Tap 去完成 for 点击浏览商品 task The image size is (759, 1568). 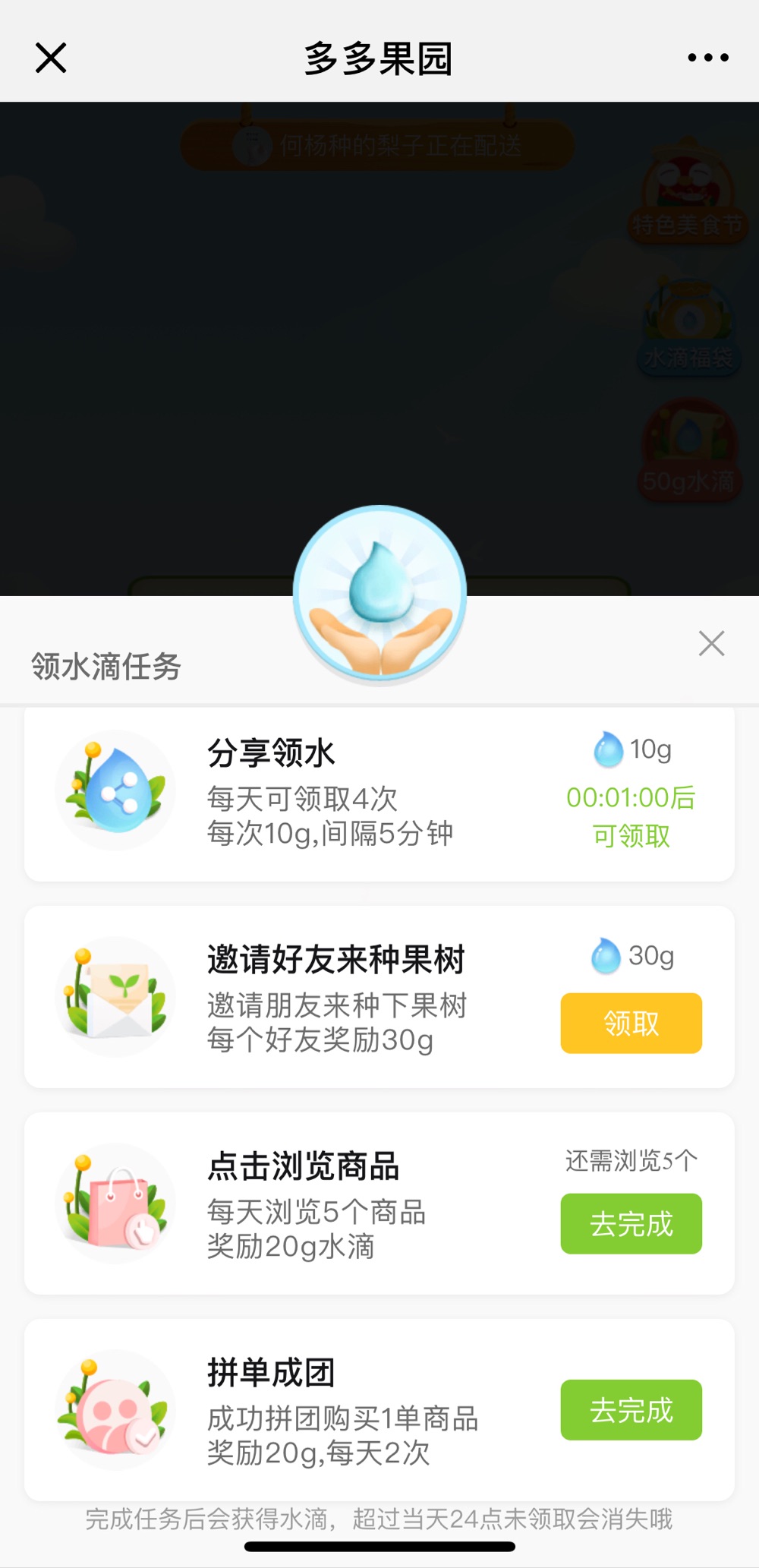pos(631,1223)
